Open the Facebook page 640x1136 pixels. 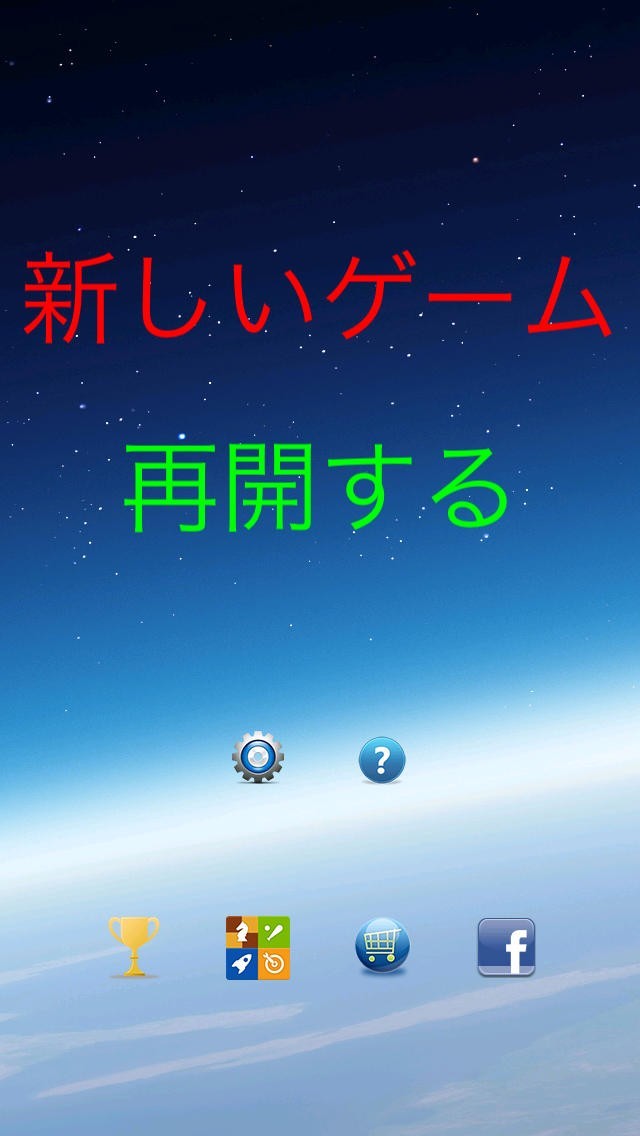click(x=506, y=946)
